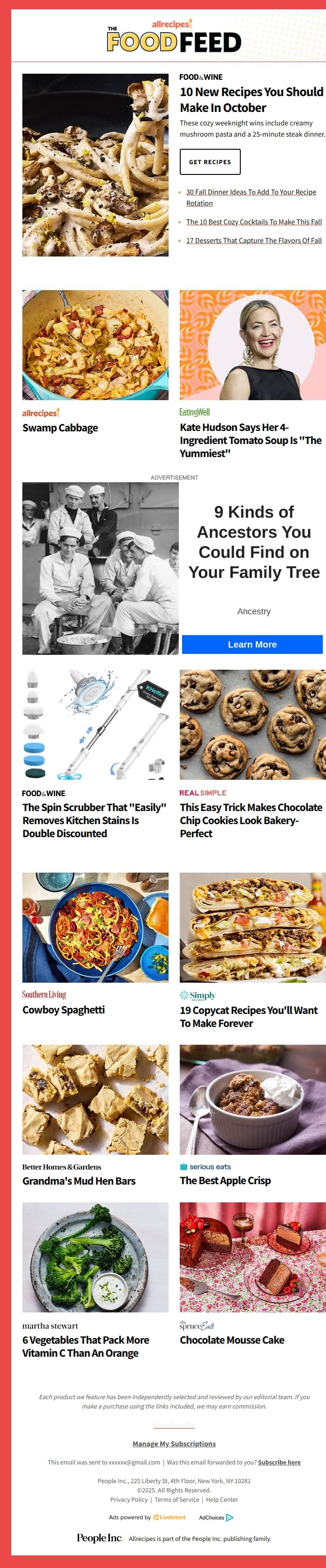Open the Terms of Service link

click(x=177, y=1500)
